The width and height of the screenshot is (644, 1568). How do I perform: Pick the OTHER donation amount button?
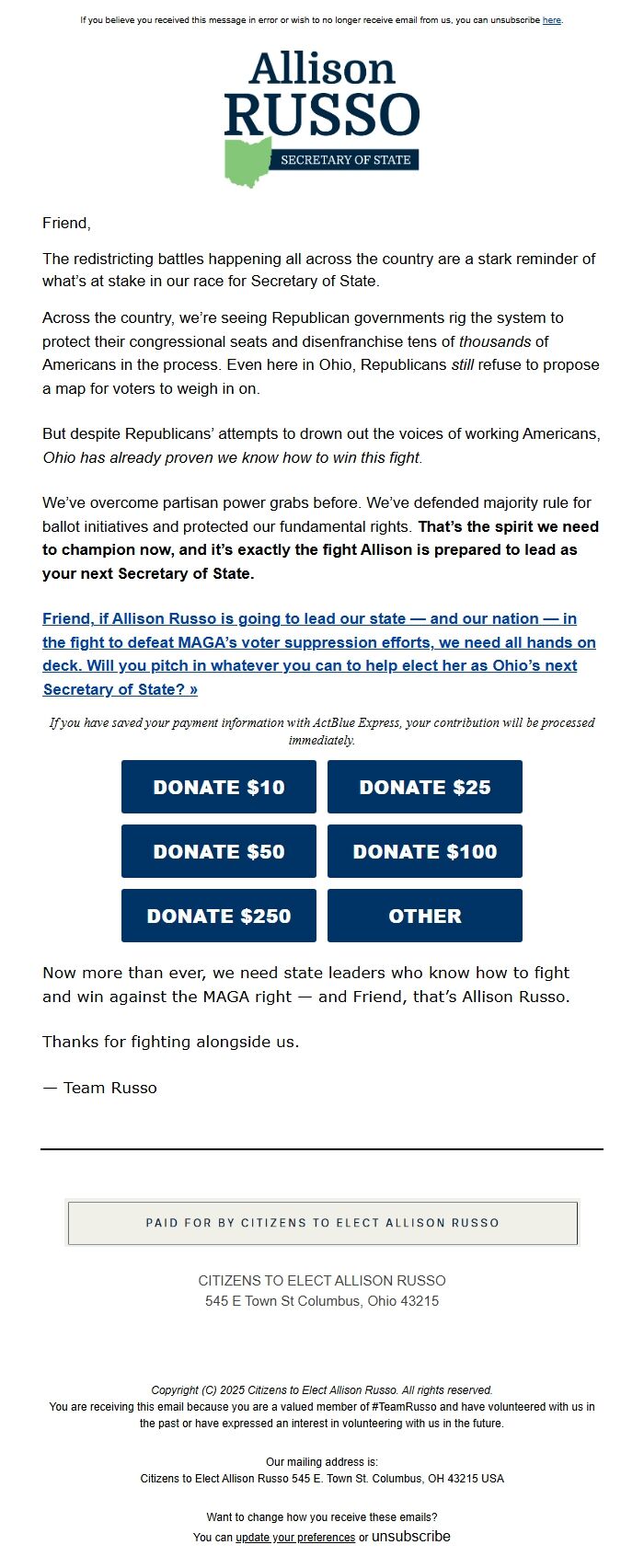coord(425,916)
